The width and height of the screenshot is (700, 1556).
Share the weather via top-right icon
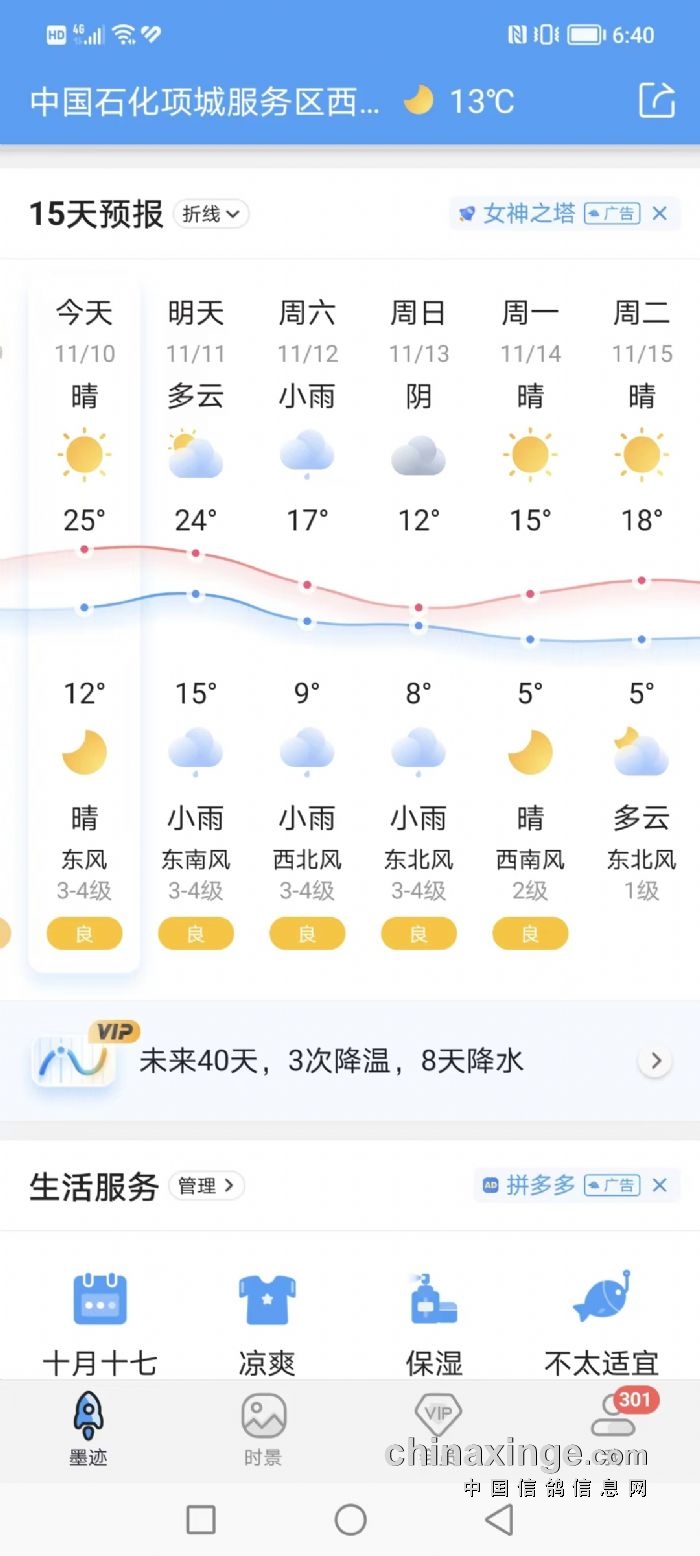click(x=657, y=100)
